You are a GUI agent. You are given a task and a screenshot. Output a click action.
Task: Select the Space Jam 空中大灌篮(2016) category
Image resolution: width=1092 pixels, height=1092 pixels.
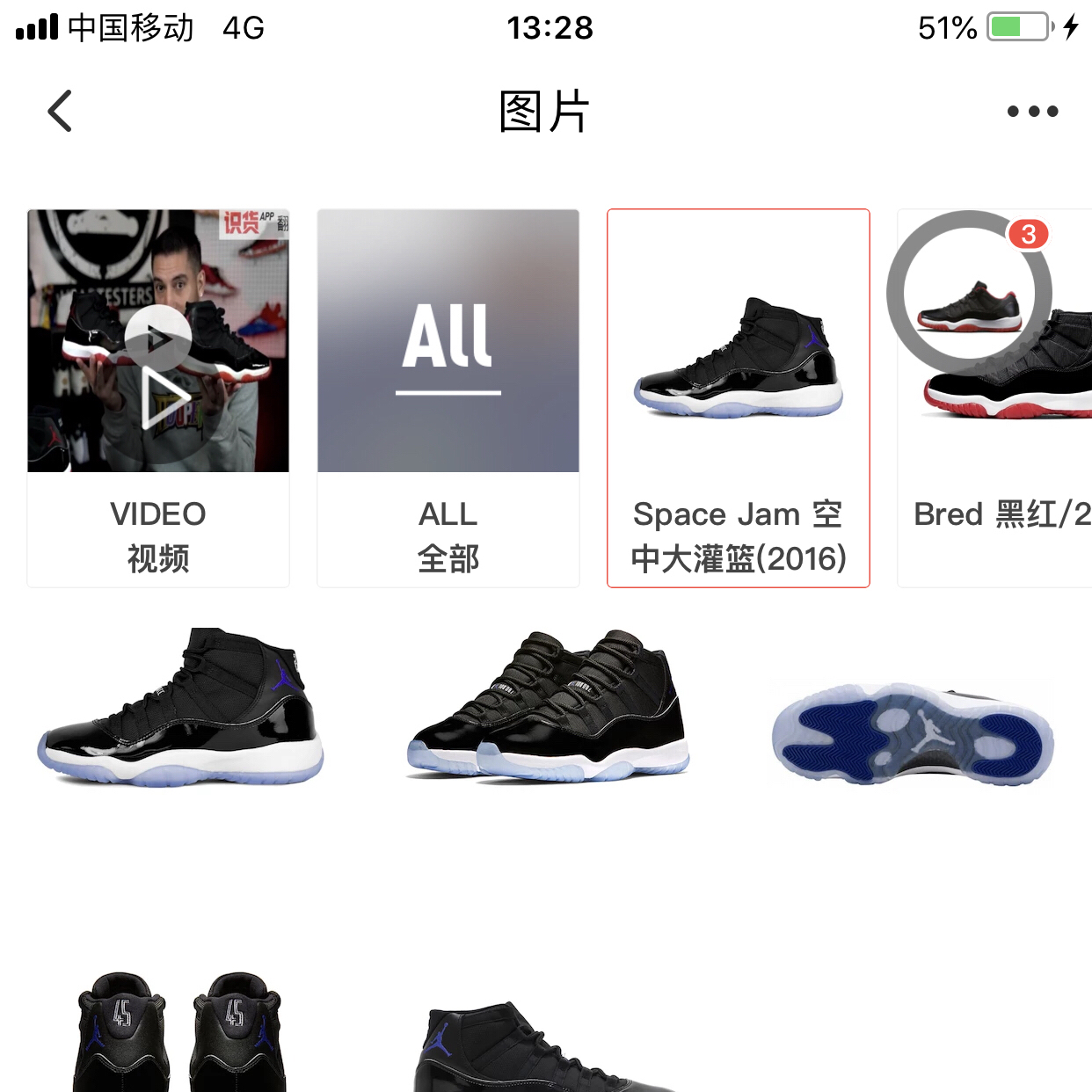(739, 397)
